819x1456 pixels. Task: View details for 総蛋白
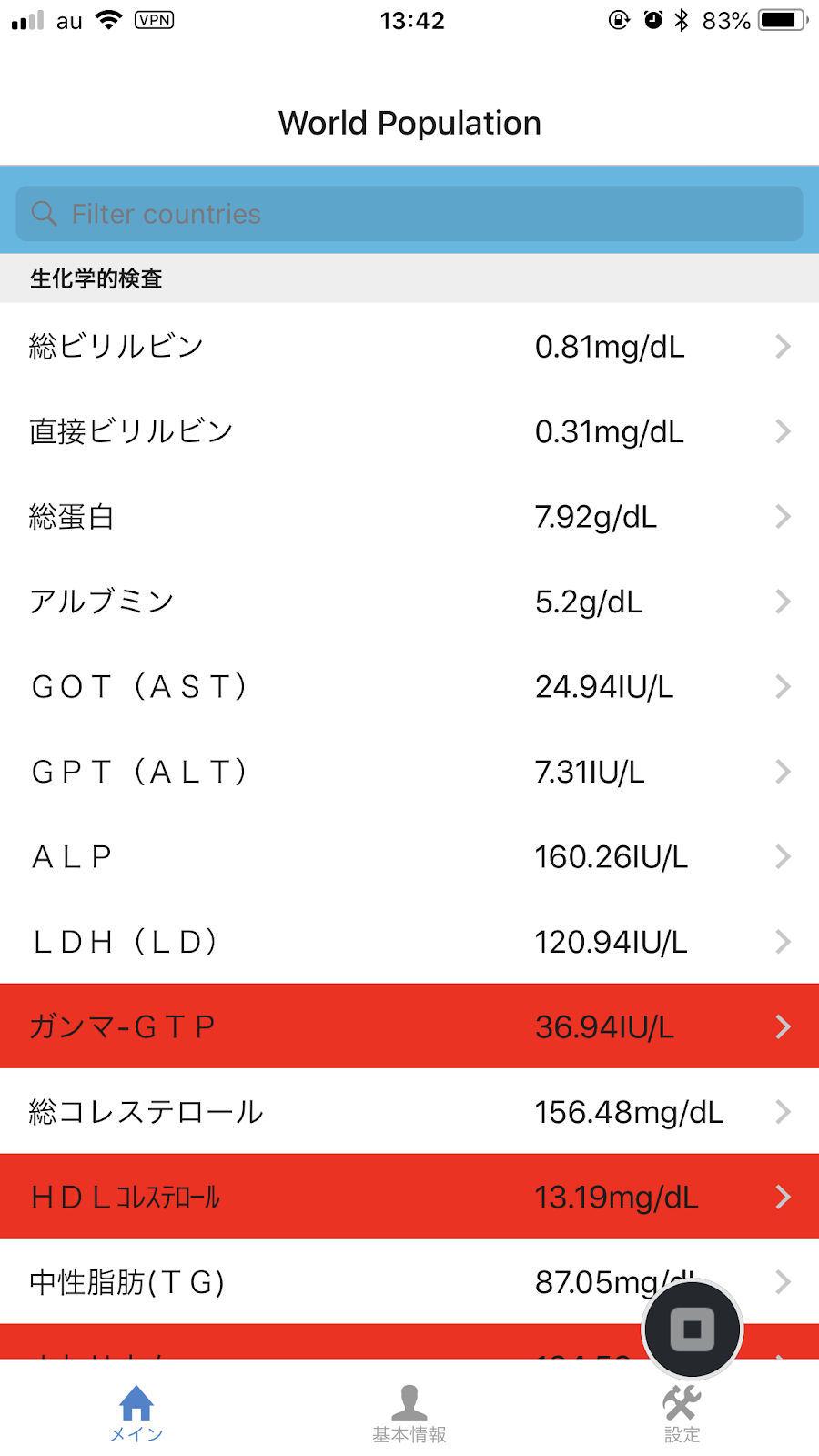click(409, 516)
